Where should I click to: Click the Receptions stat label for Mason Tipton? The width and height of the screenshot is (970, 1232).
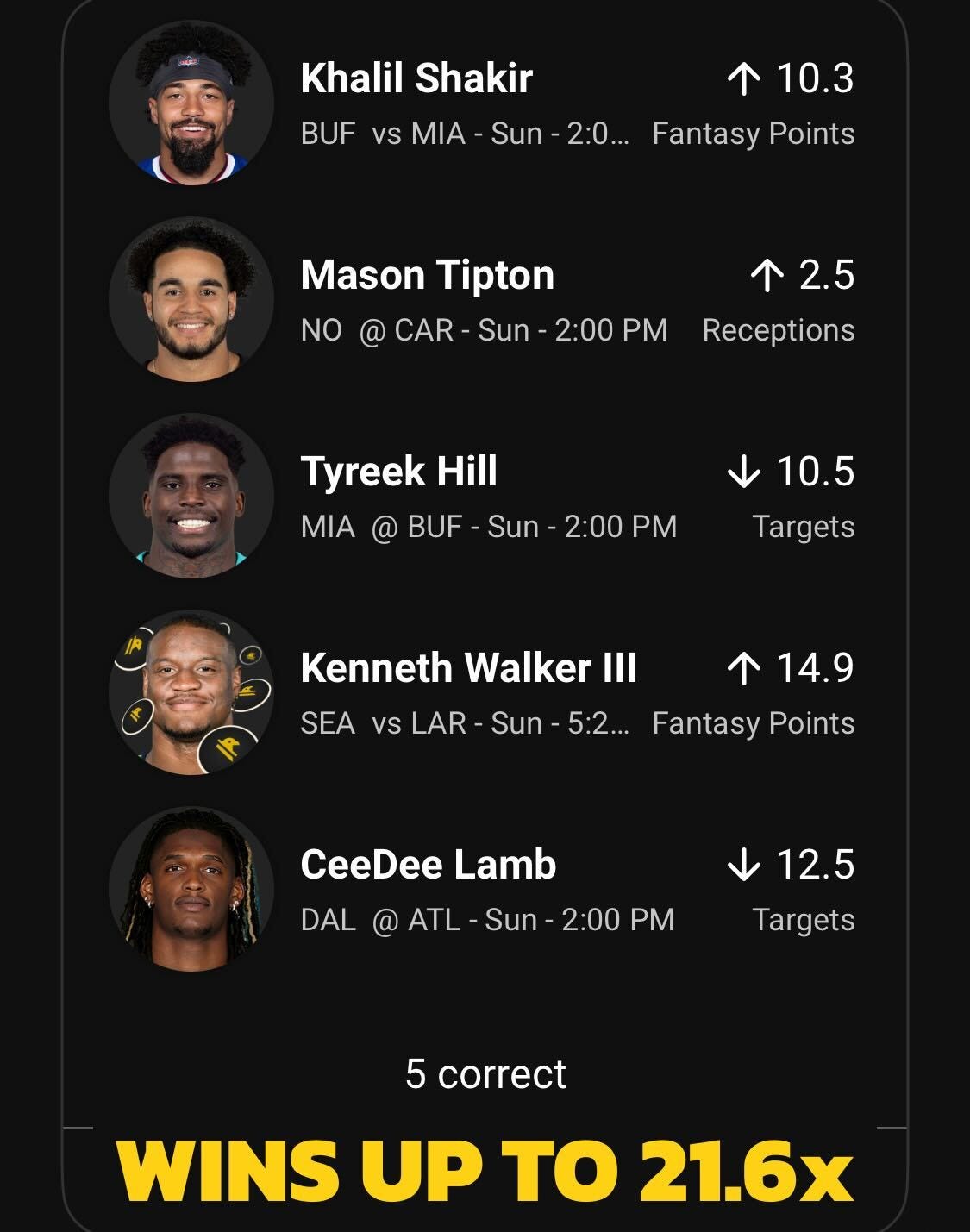point(779,328)
